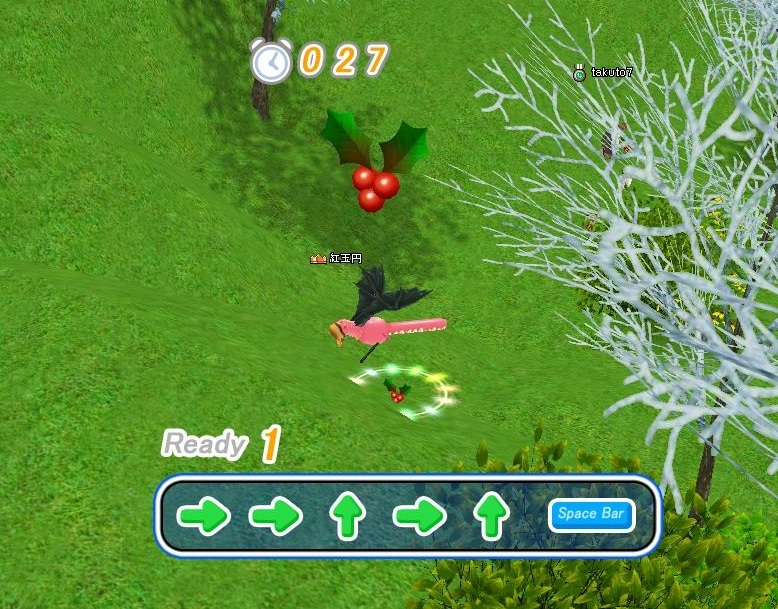Viewport: 778px width, 609px height.
Task: Tap the Space Bar button
Action: click(x=591, y=515)
